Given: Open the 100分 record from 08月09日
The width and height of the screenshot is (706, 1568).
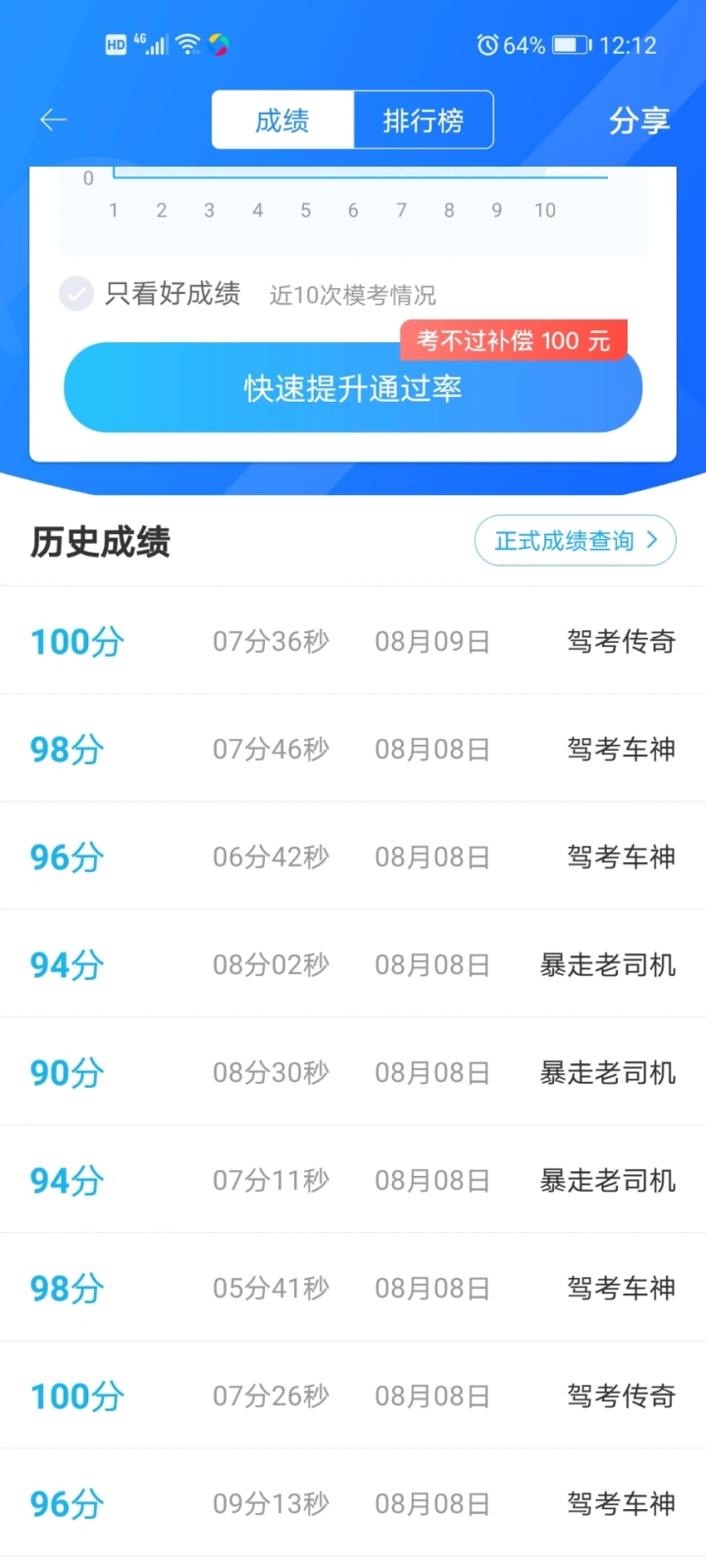Looking at the screenshot, I should click(x=353, y=642).
